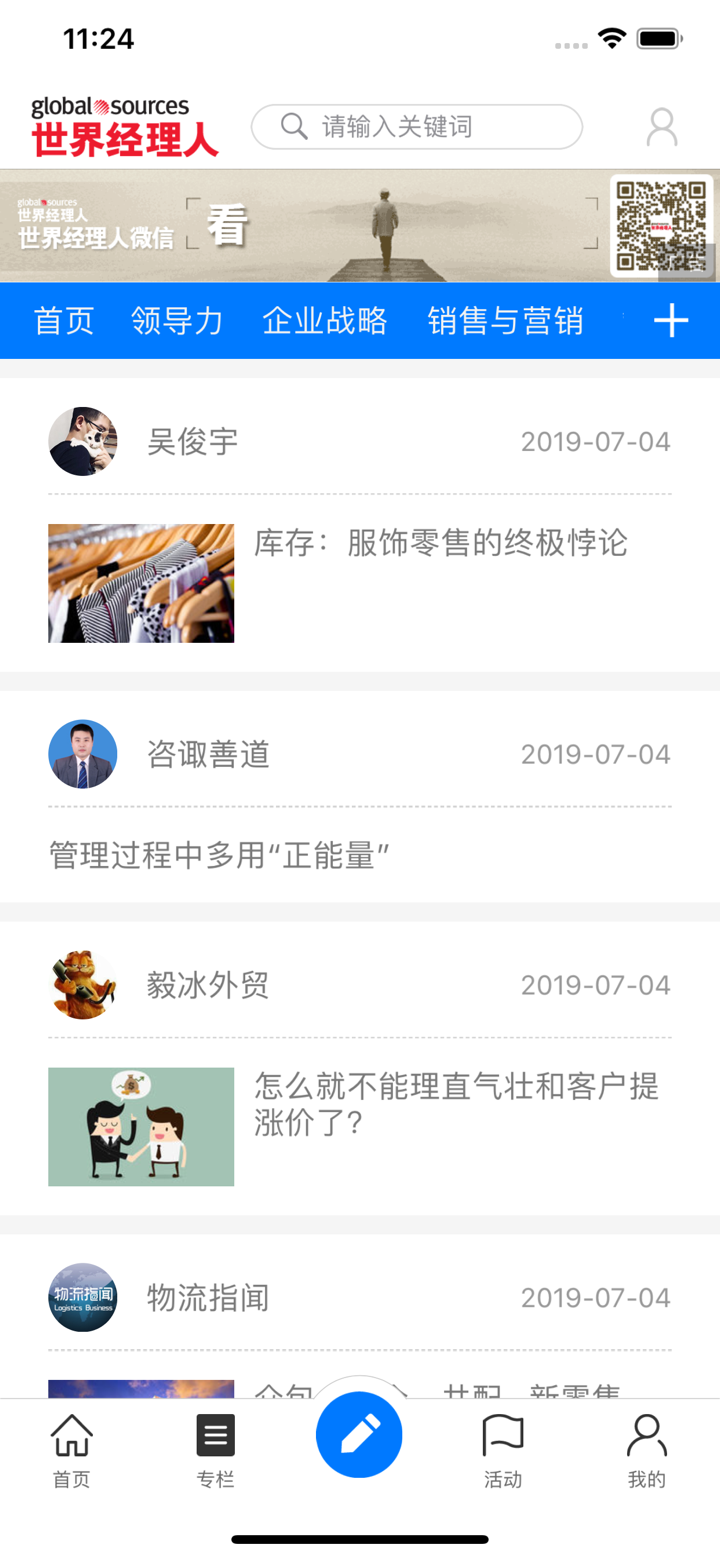Image resolution: width=720 pixels, height=1558 pixels.
Task: Open the user profile icon top right
Action: 661,126
